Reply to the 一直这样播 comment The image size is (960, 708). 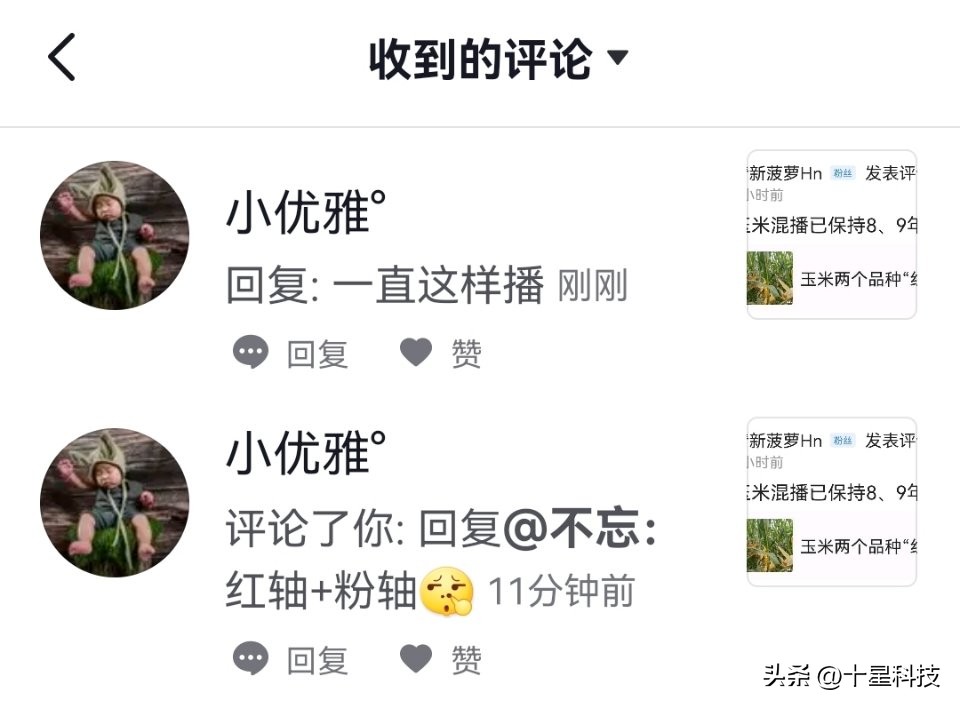pos(292,353)
